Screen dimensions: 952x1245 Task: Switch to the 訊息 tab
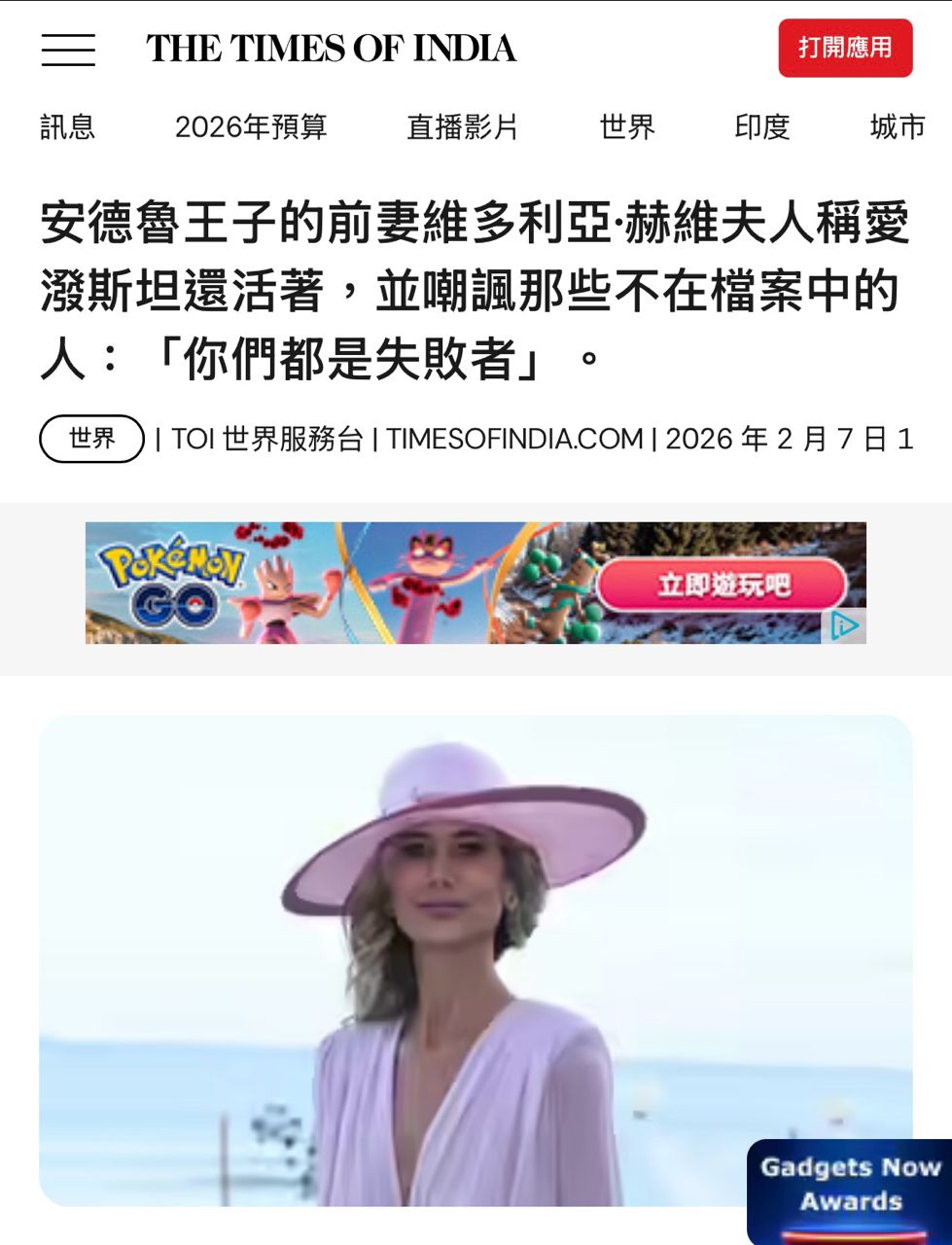click(x=67, y=126)
